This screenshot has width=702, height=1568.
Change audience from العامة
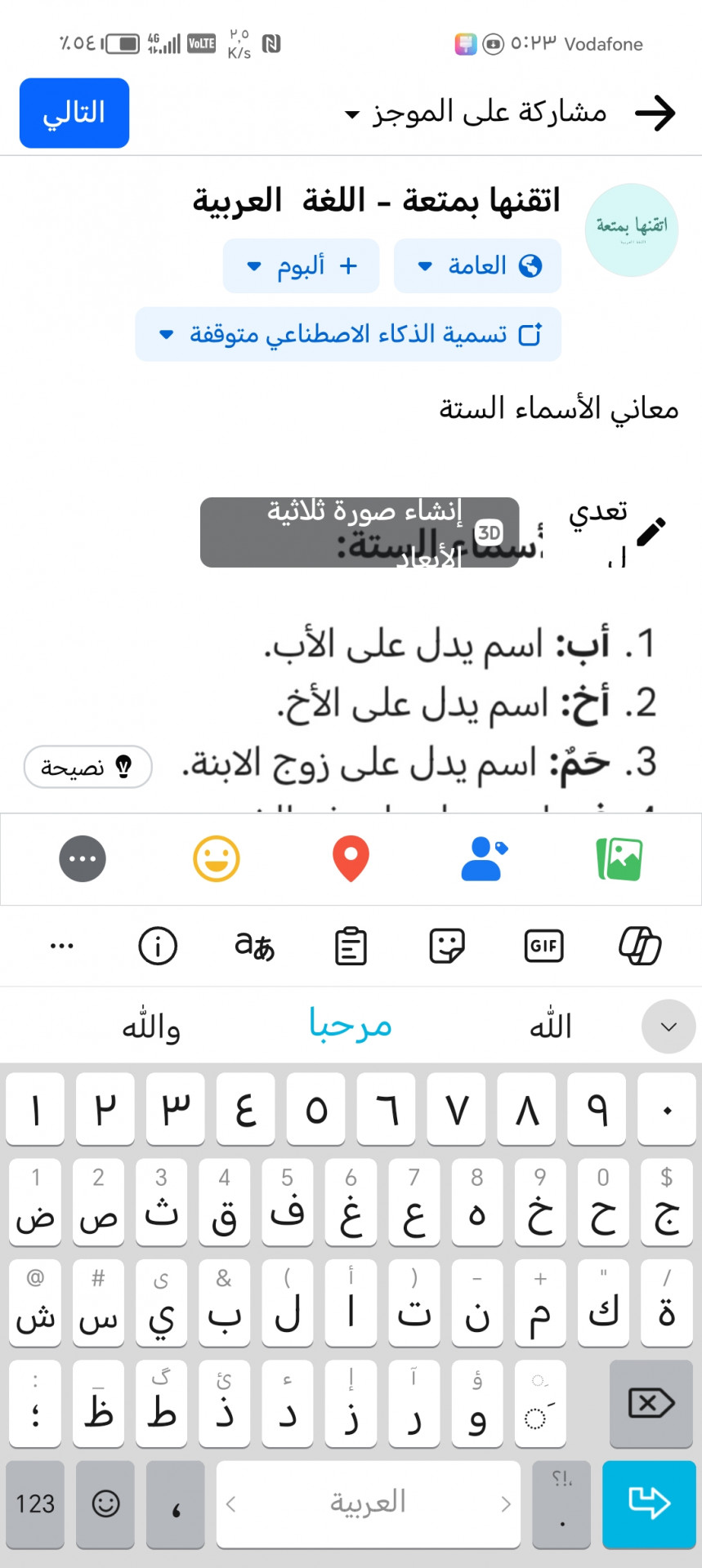click(x=477, y=265)
